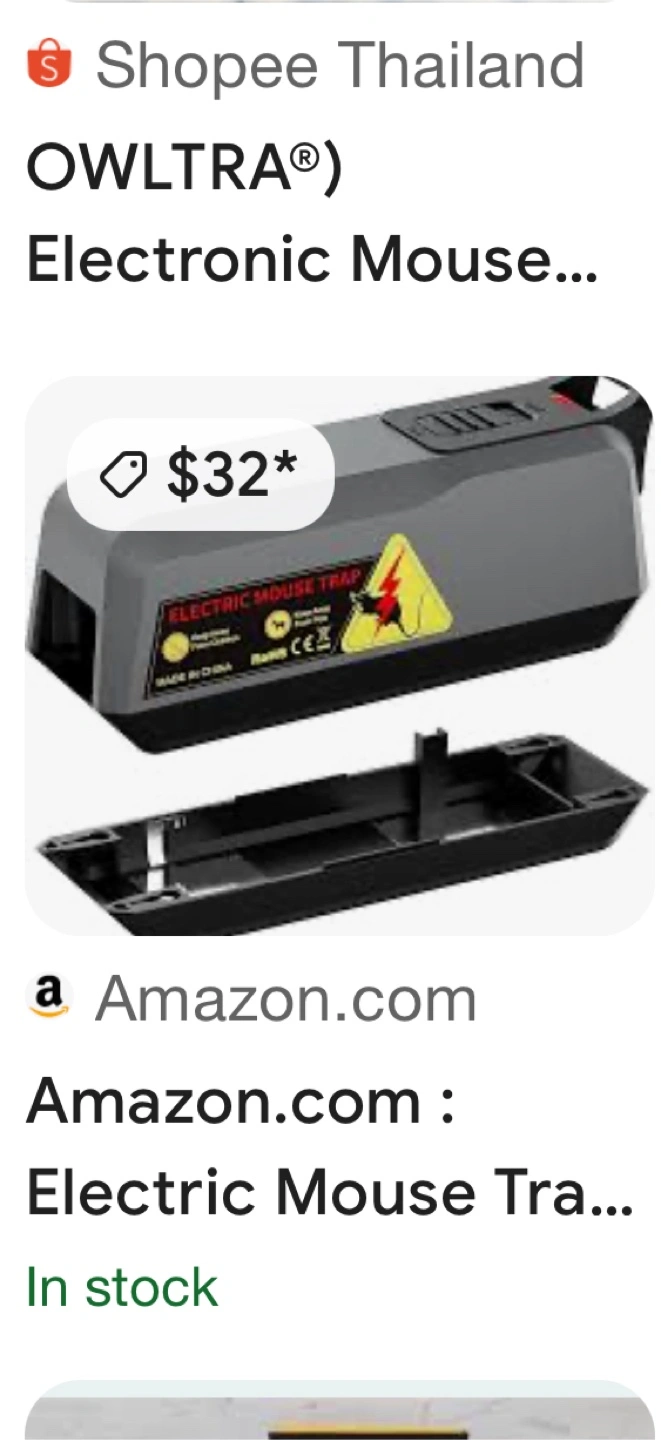The height and width of the screenshot is (1440, 661).
Task: Open the Amazon.com Electric Mouse Trap result
Action: [338, 655]
